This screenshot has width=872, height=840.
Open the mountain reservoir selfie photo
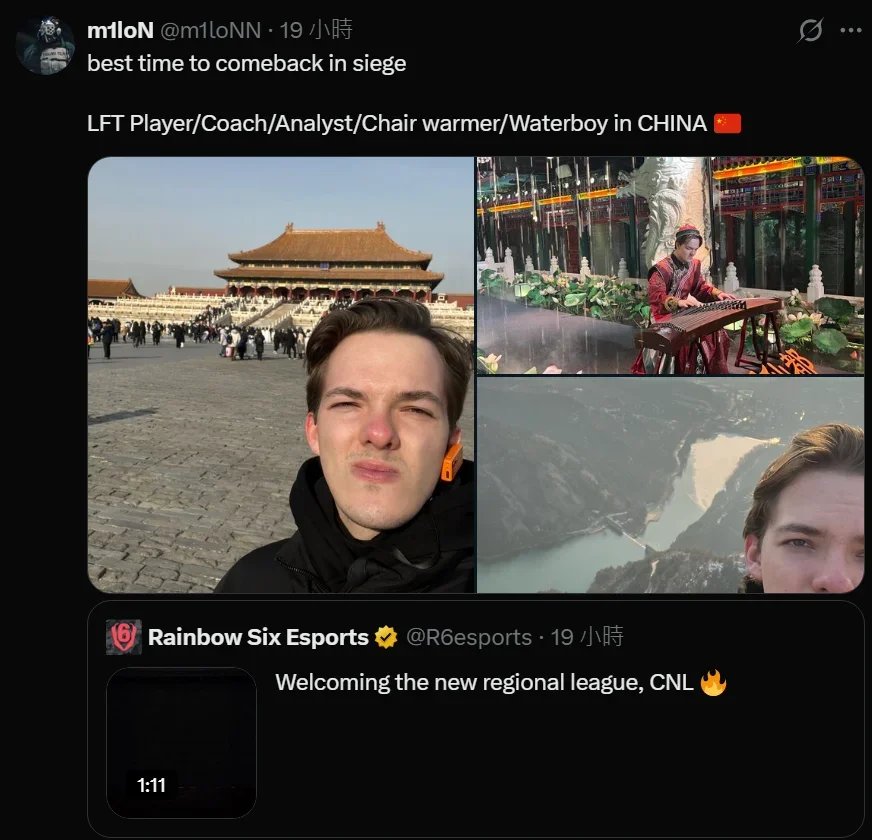tap(670, 485)
